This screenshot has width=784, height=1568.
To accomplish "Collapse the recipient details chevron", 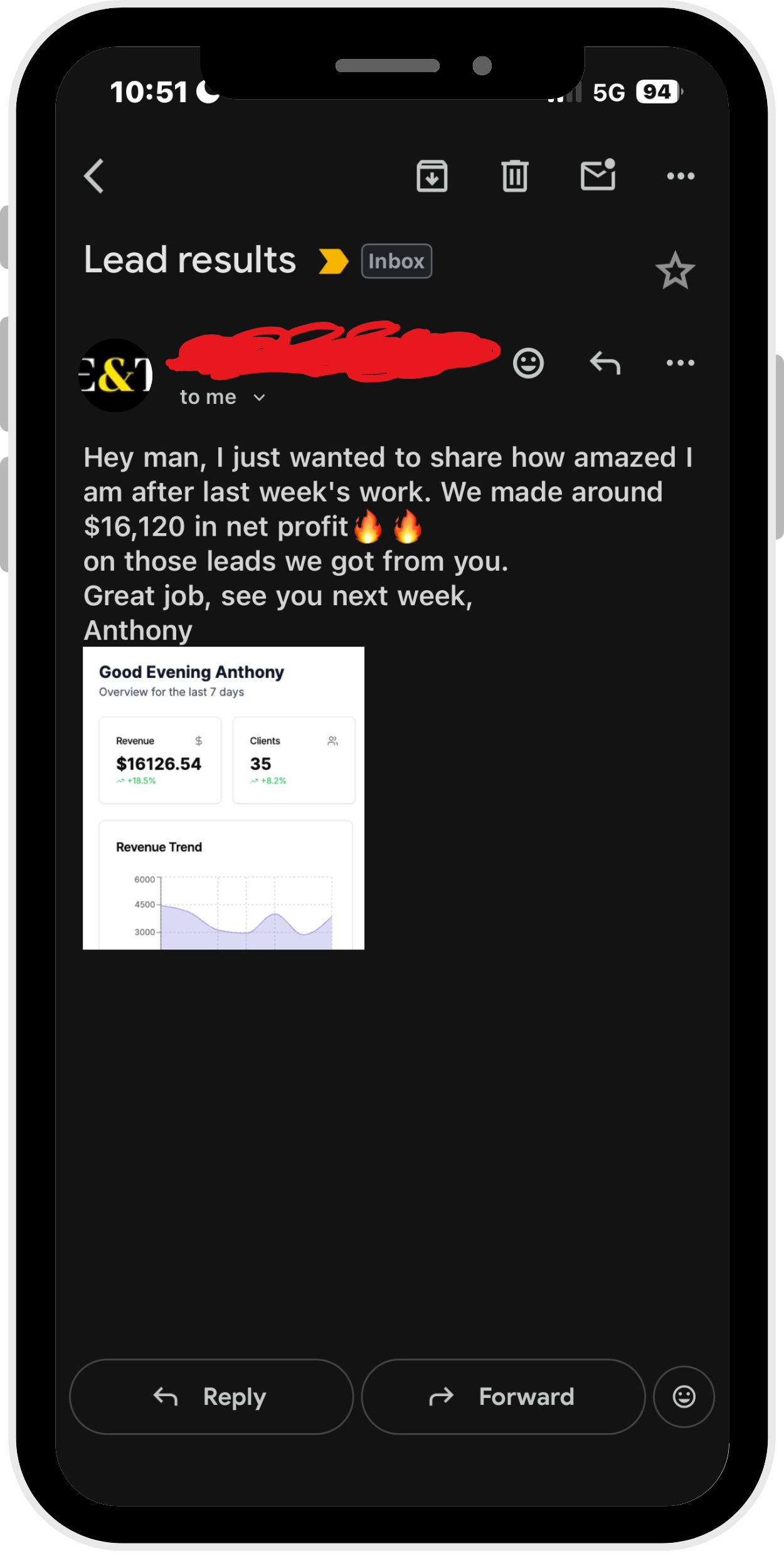I will pyautogui.click(x=259, y=396).
